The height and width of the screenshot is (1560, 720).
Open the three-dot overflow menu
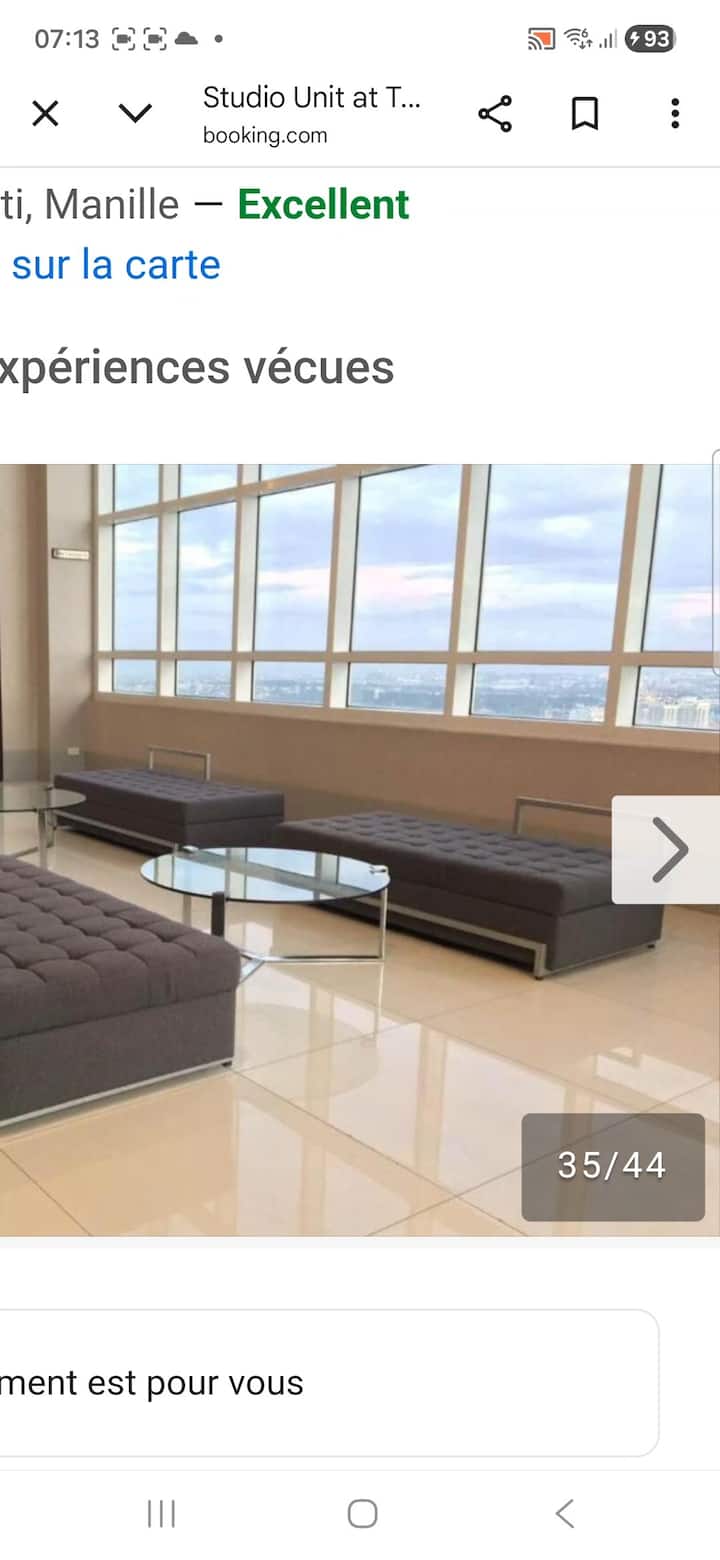click(675, 114)
